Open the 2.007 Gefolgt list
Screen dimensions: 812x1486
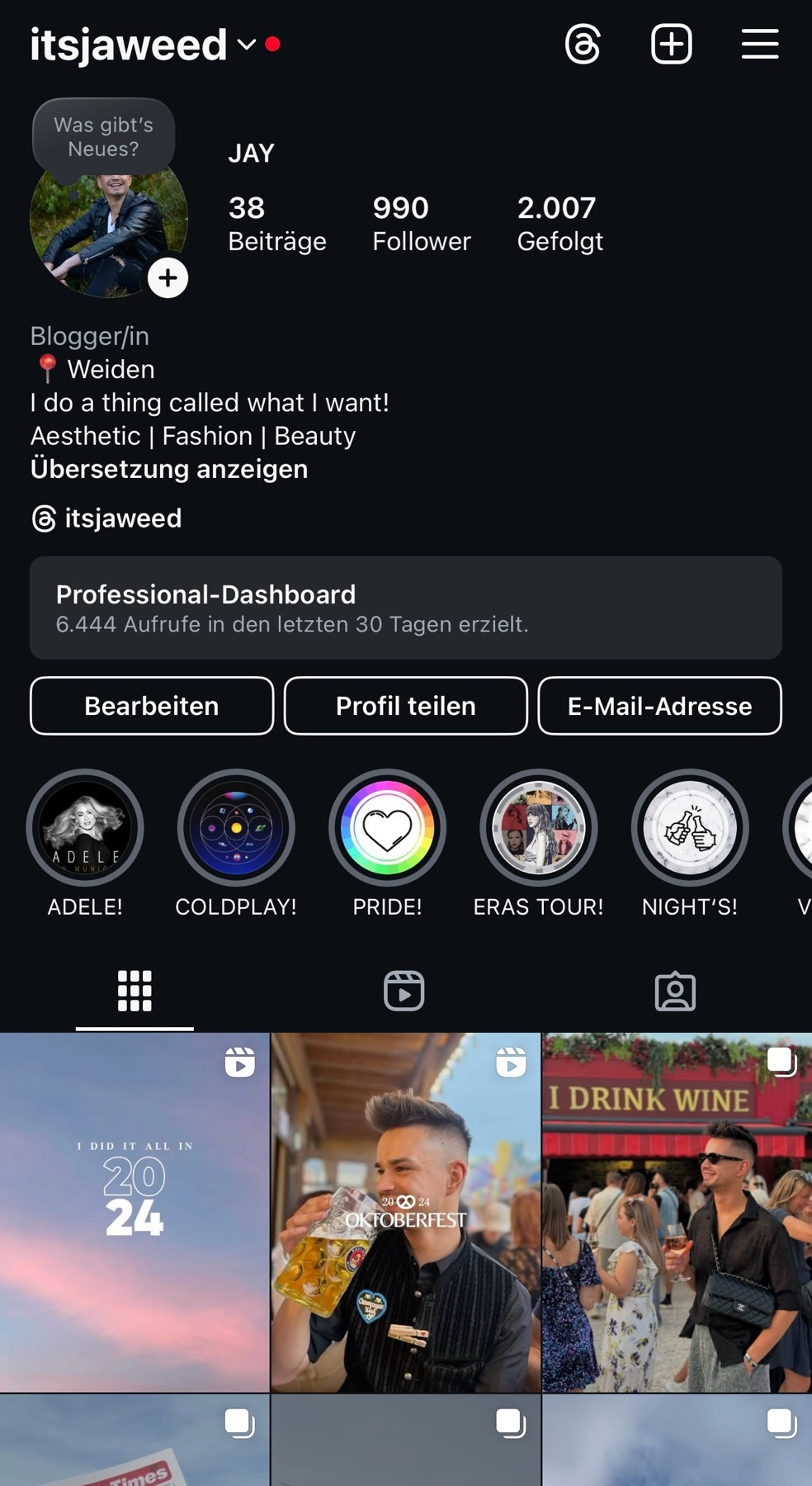tap(559, 223)
